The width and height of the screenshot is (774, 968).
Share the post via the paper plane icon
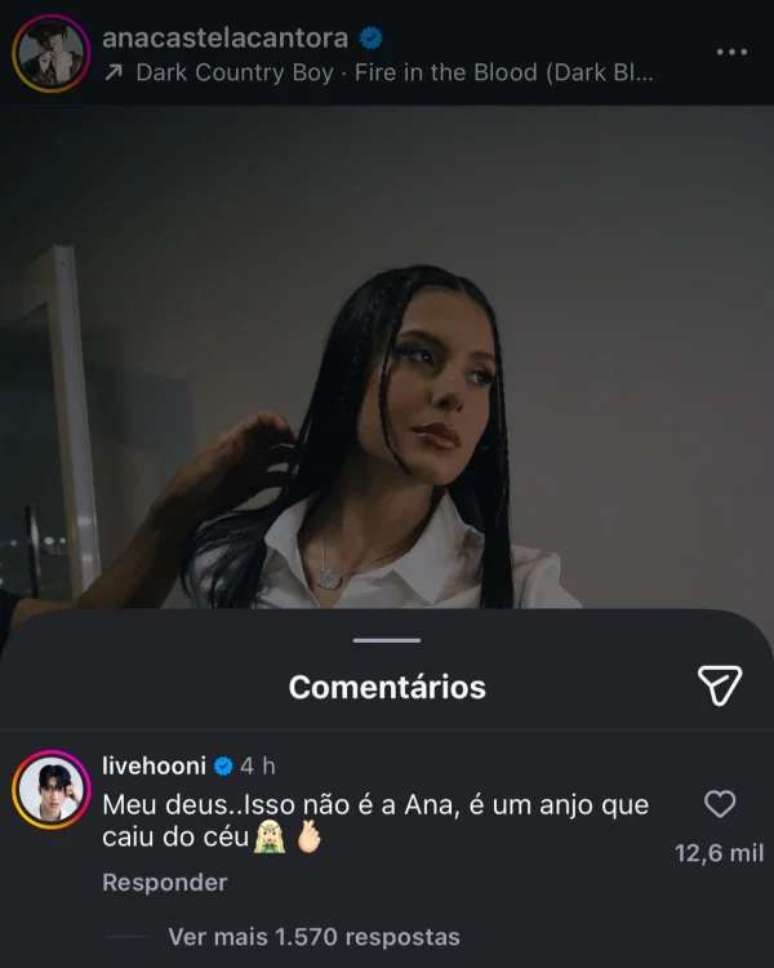(719, 685)
